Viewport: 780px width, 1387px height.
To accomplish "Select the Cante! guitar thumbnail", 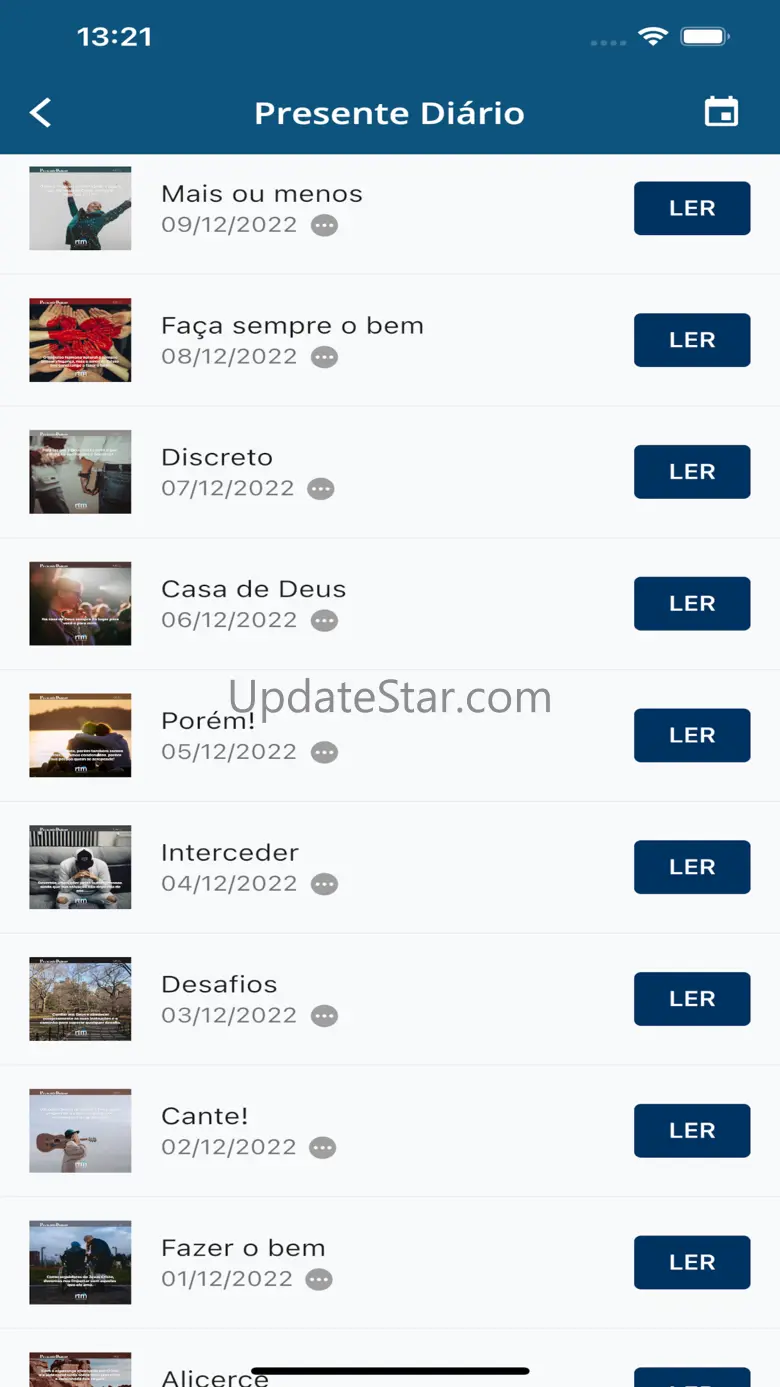I will [80, 1131].
